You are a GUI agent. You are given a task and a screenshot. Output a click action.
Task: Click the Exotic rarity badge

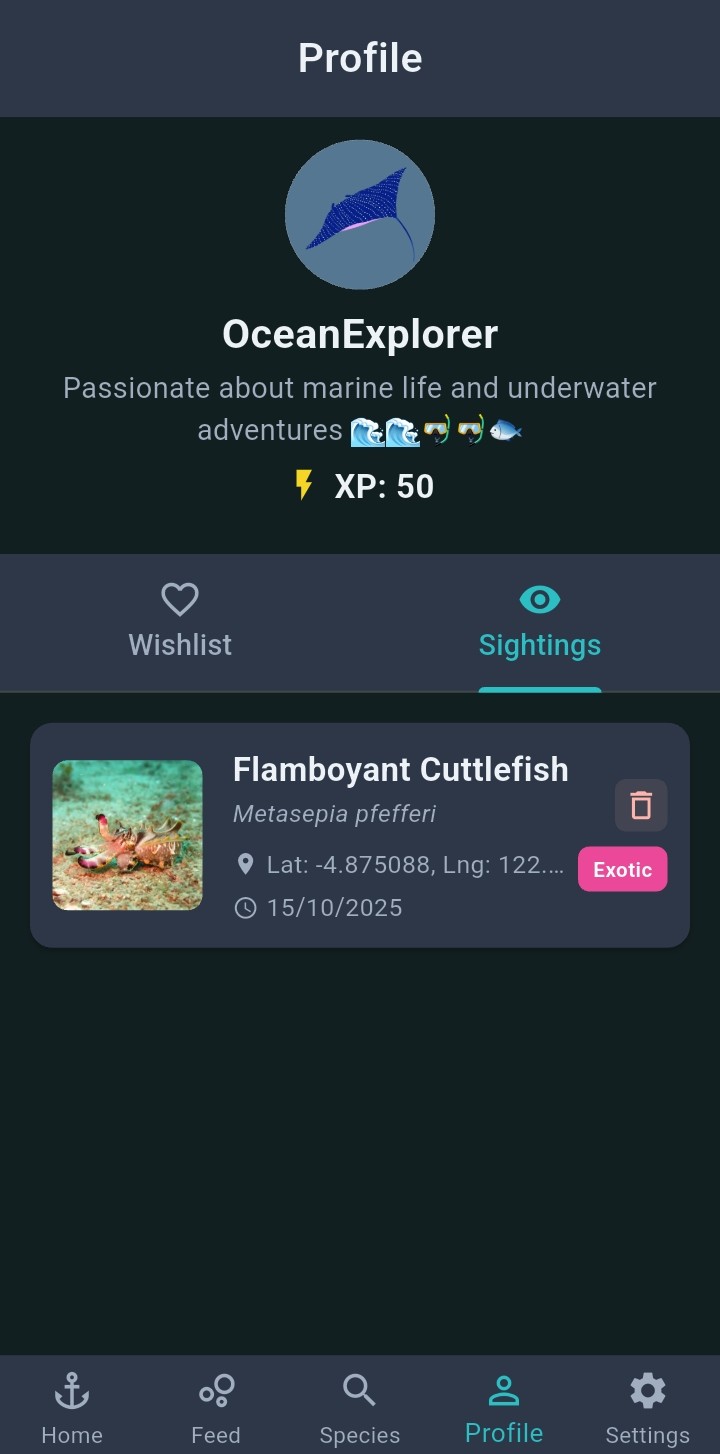coord(622,869)
